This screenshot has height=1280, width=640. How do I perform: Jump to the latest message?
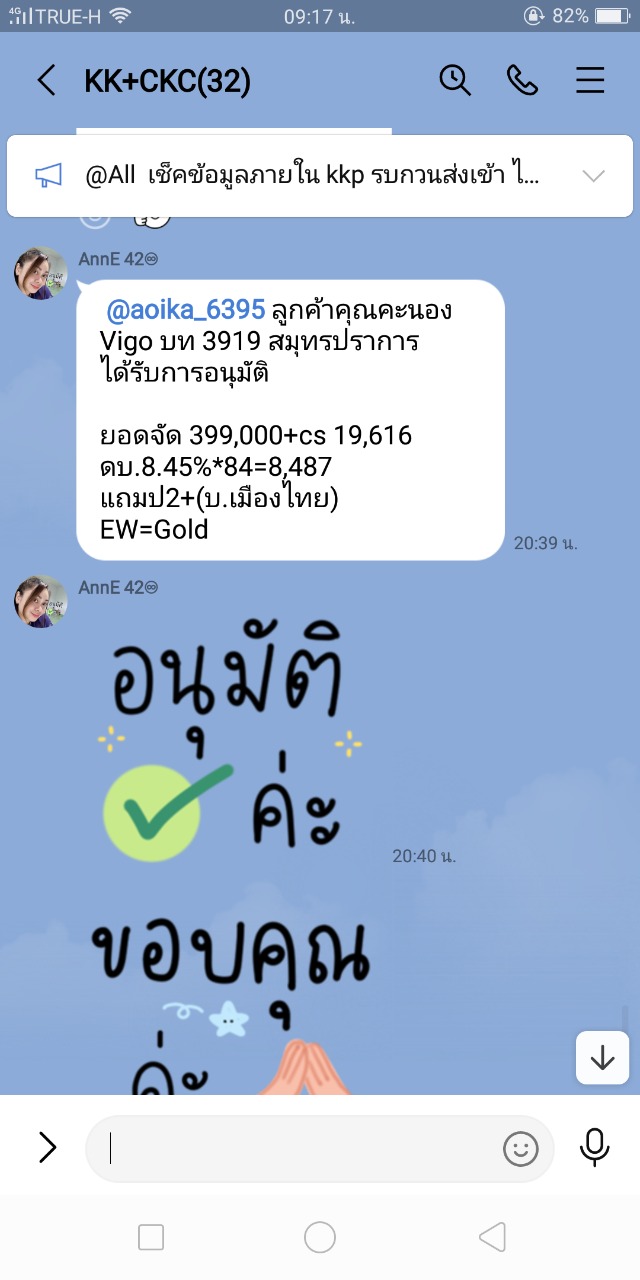click(x=602, y=1057)
